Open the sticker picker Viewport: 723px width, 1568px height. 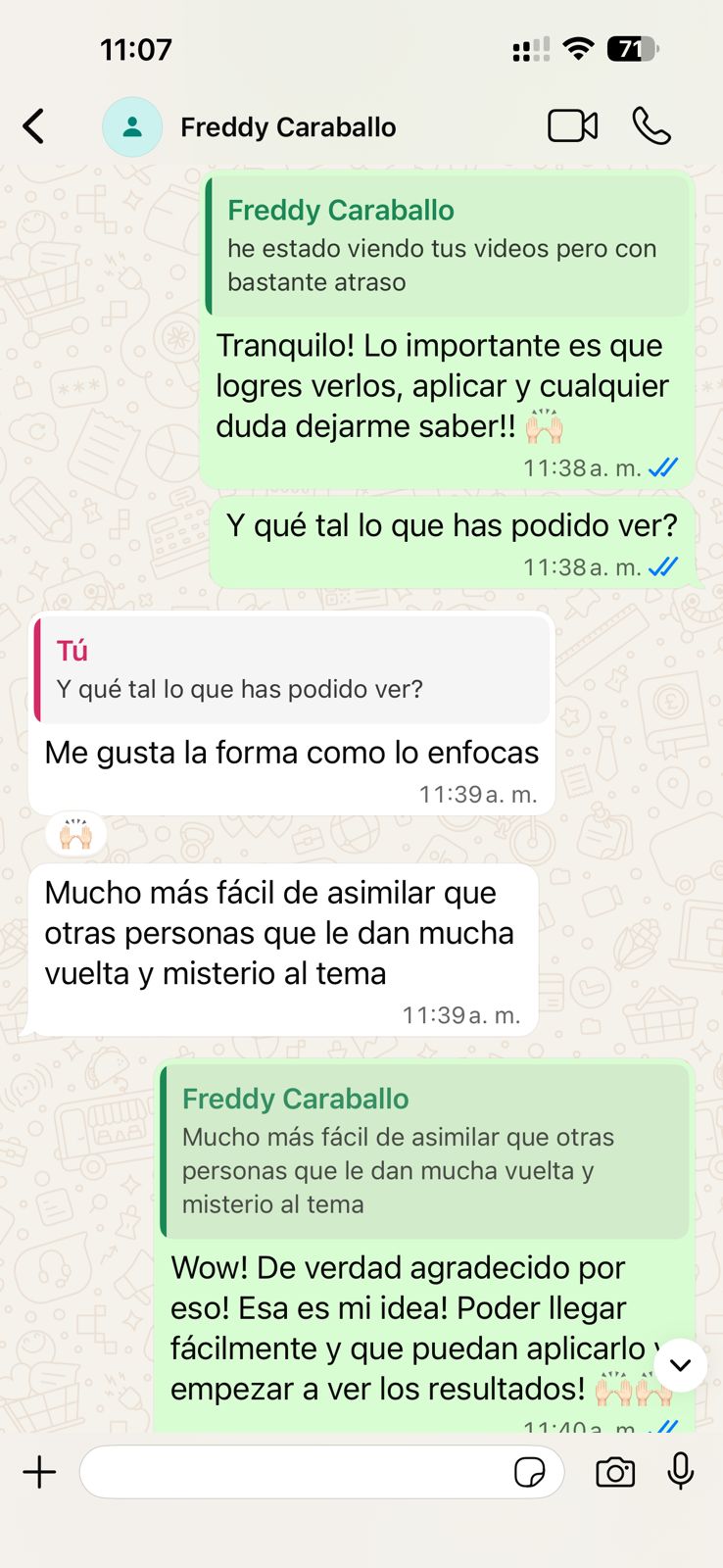pos(529,1472)
